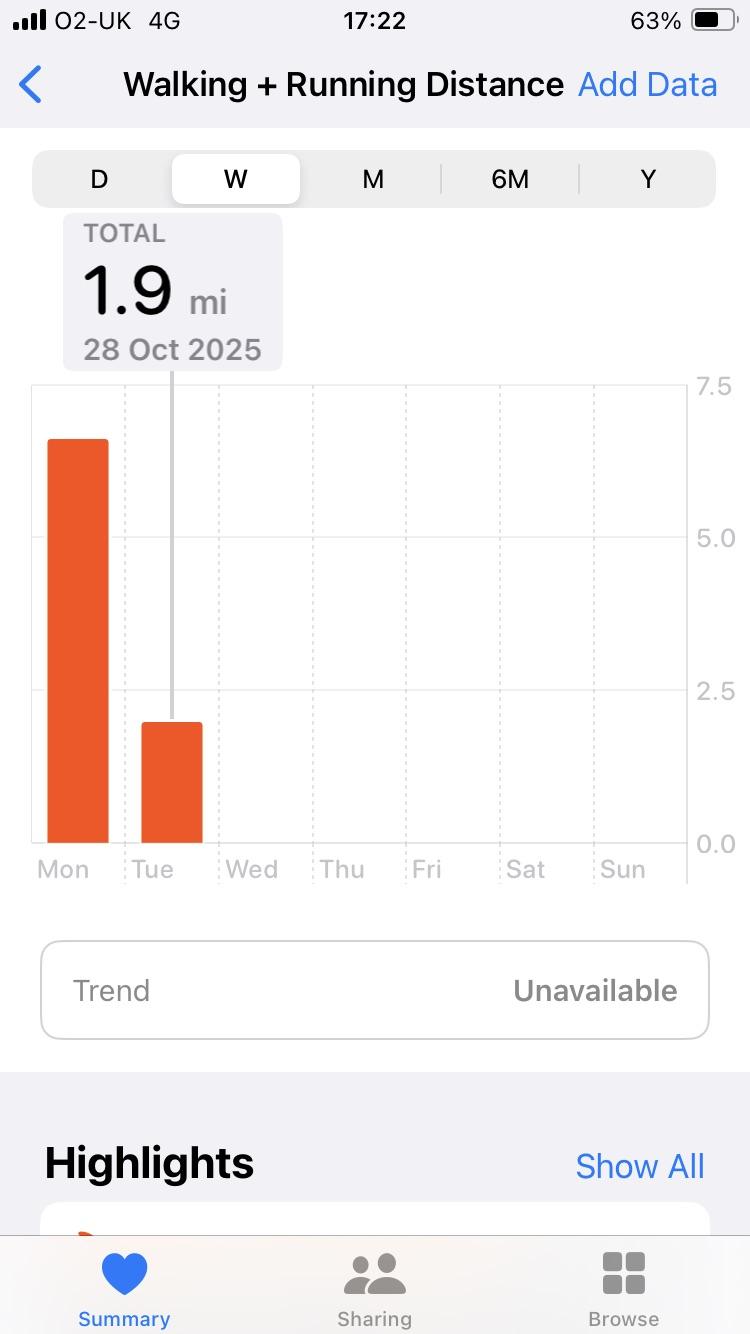Open the Summary tab

(124, 1289)
